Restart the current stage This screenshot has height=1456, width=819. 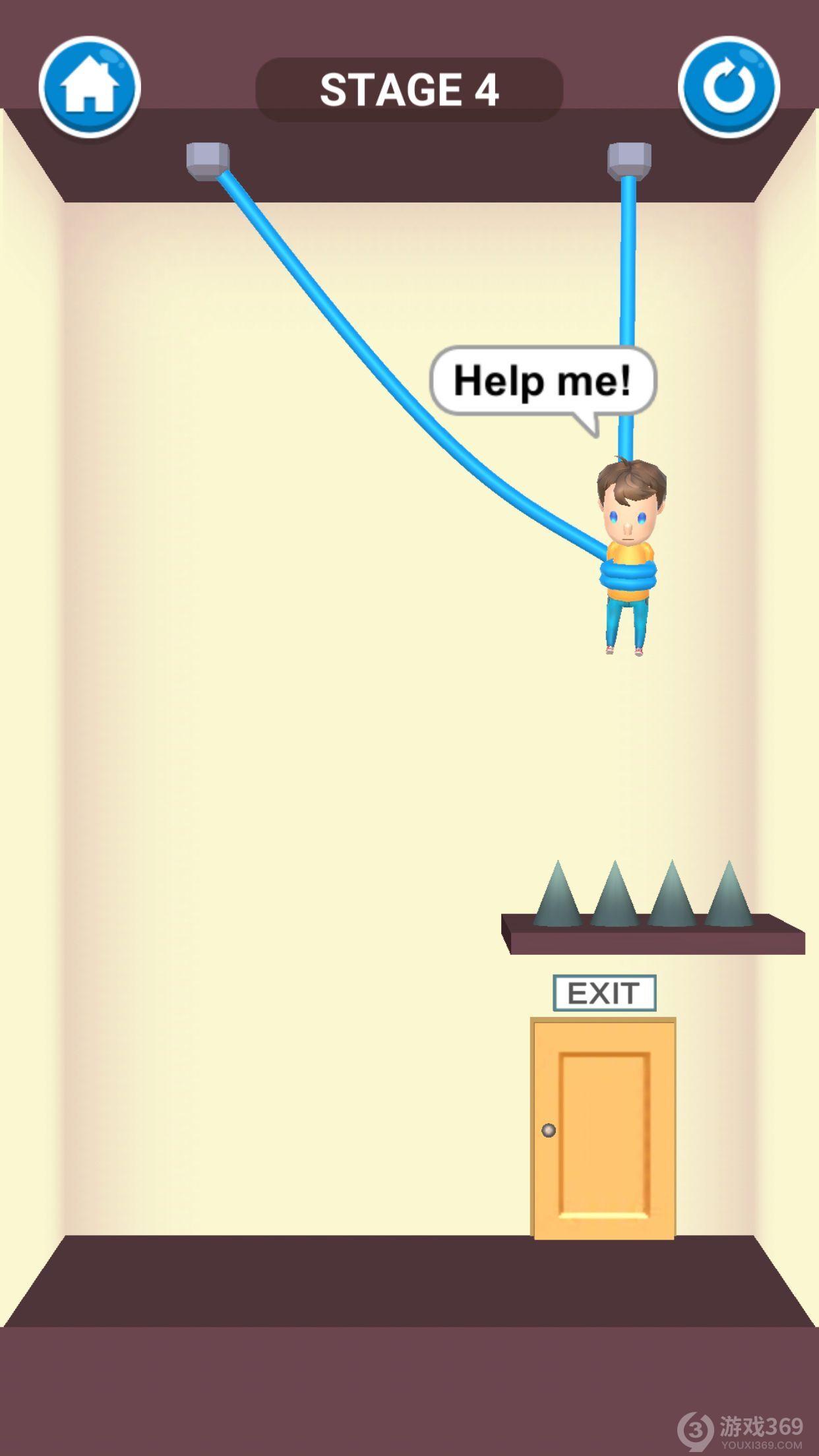[x=729, y=87]
